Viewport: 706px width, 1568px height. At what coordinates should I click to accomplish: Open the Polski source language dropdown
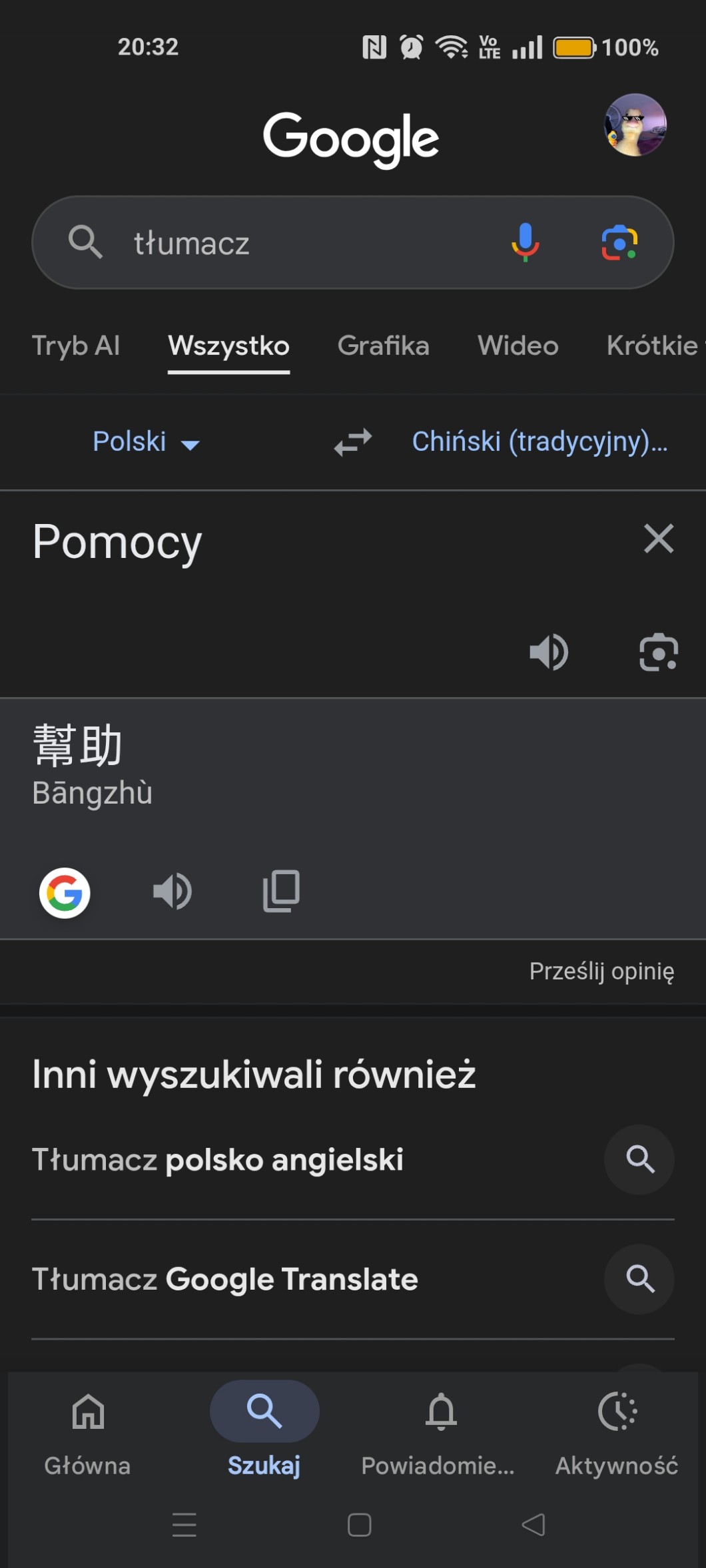point(146,441)
